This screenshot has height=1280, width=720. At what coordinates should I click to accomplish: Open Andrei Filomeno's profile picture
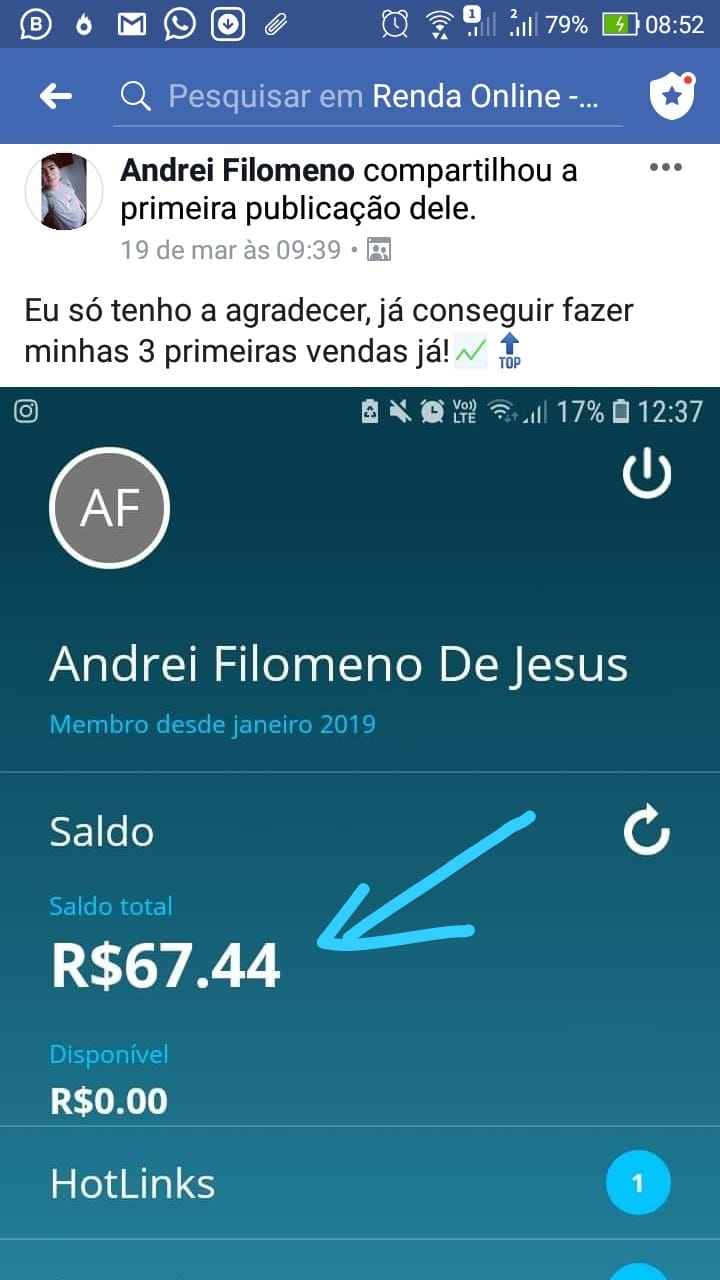pos(64,191)
